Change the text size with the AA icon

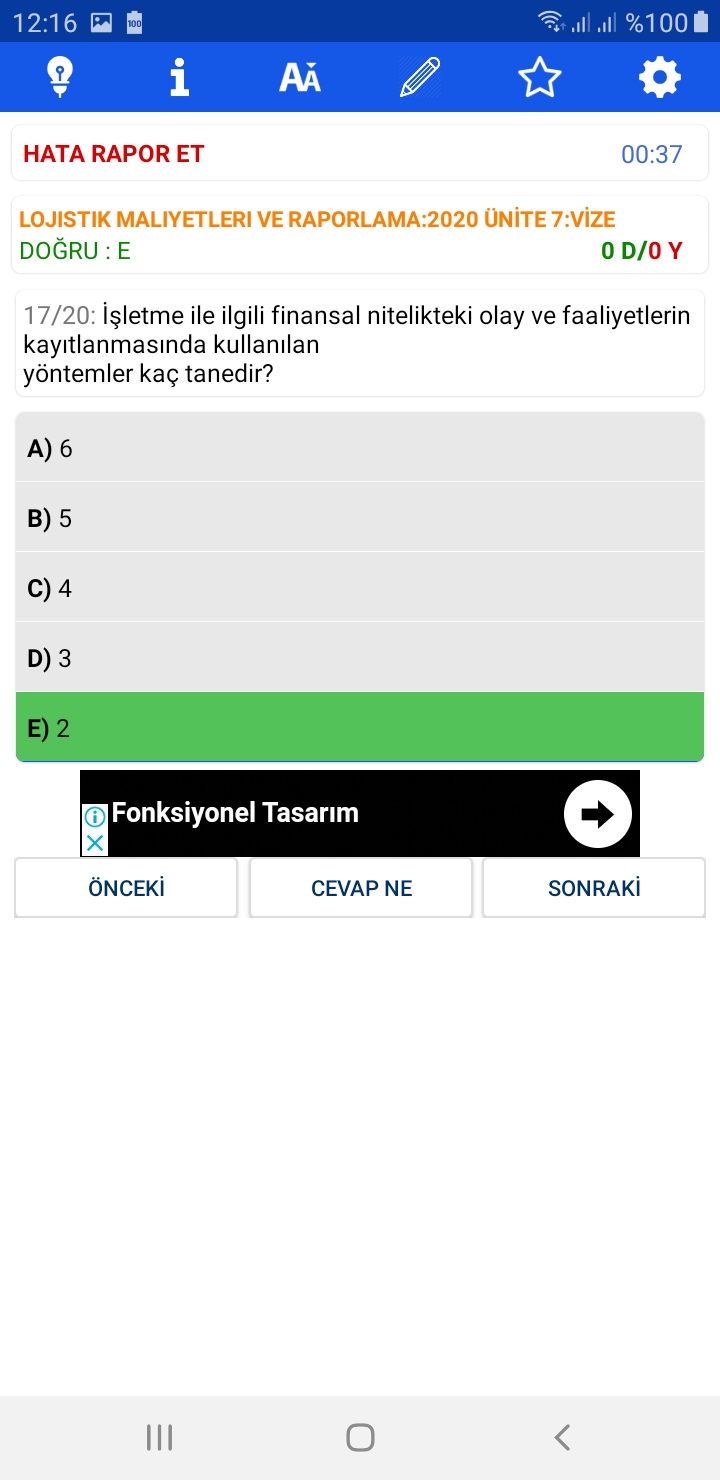click(300, 77)
